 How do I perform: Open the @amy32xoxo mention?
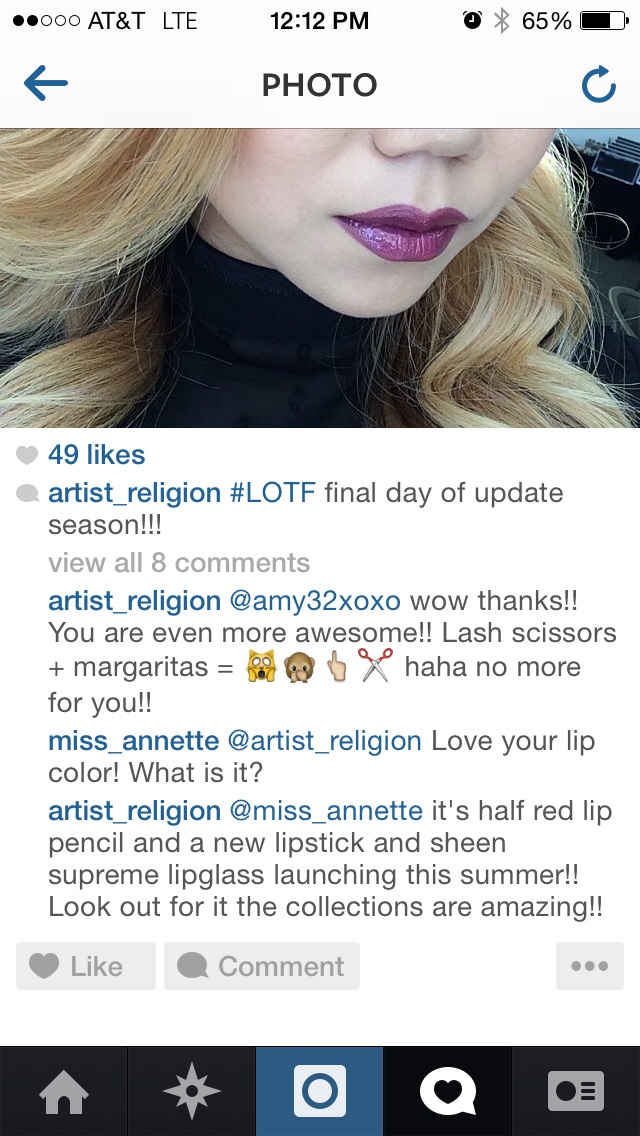tap(315, 601)
